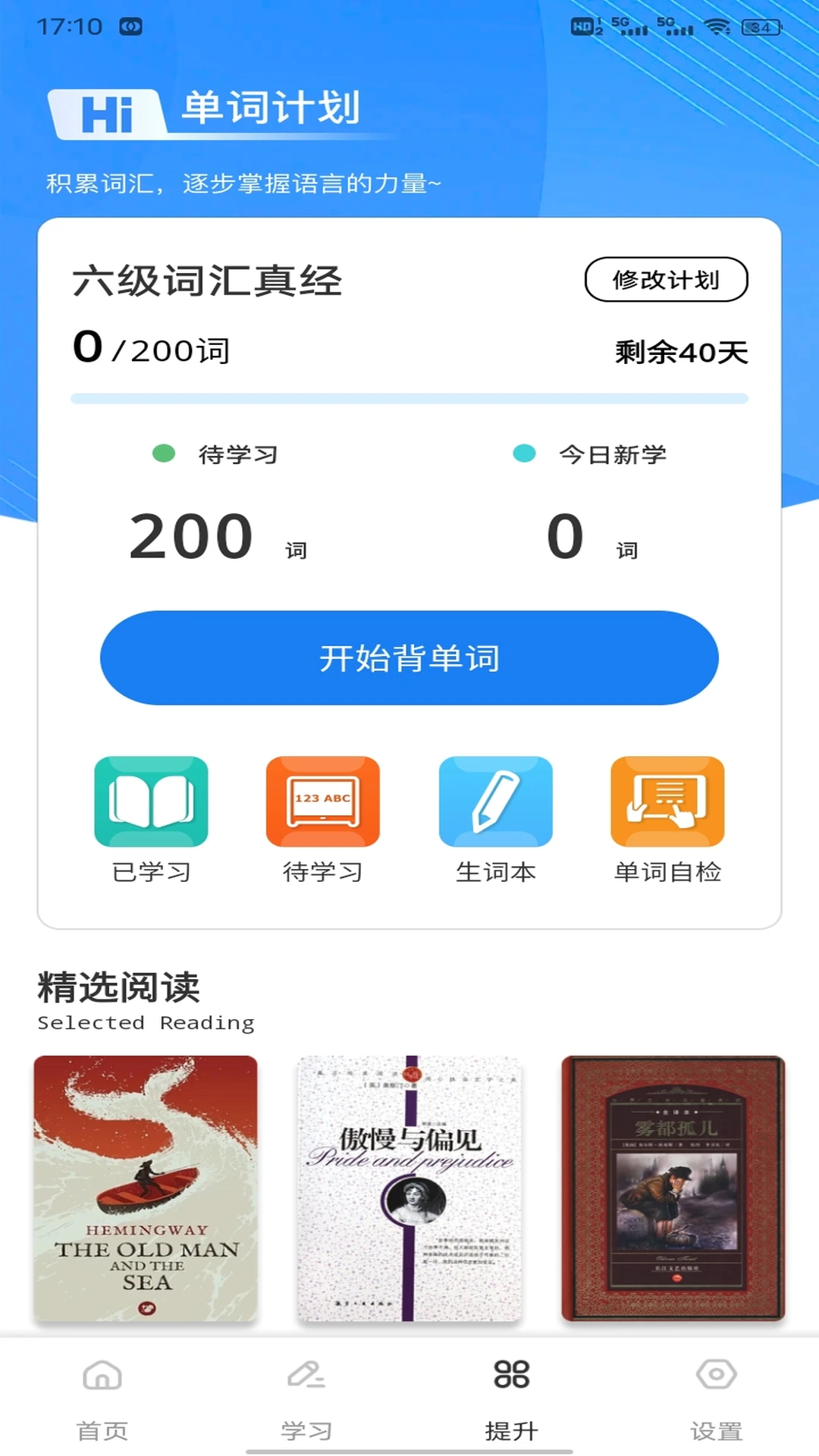The image size is (819, 1456).
Task: Tap the 提升 grid icon in bottom bar
Action: pyautogui.click(x=512, y=1376)
